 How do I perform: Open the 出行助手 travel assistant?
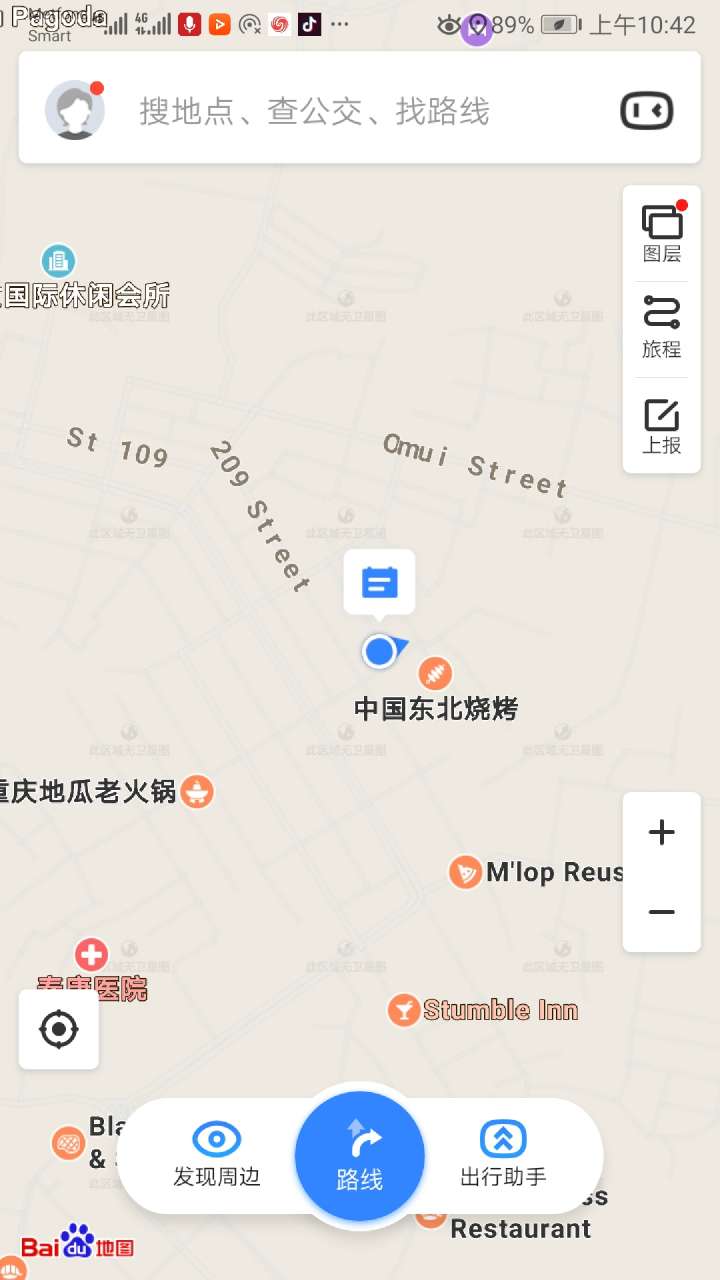coord(503,1155)
